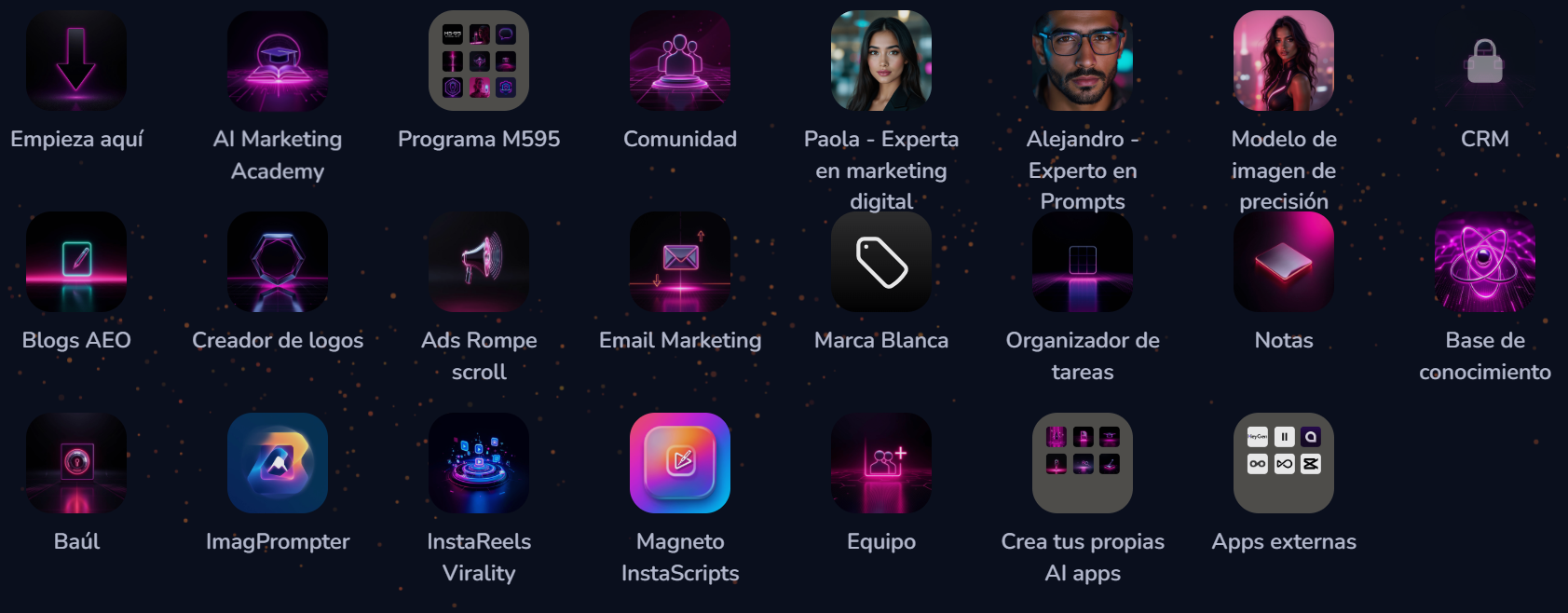
Task: Open Base de conocimiento
Action: [x=1485, y=262]
